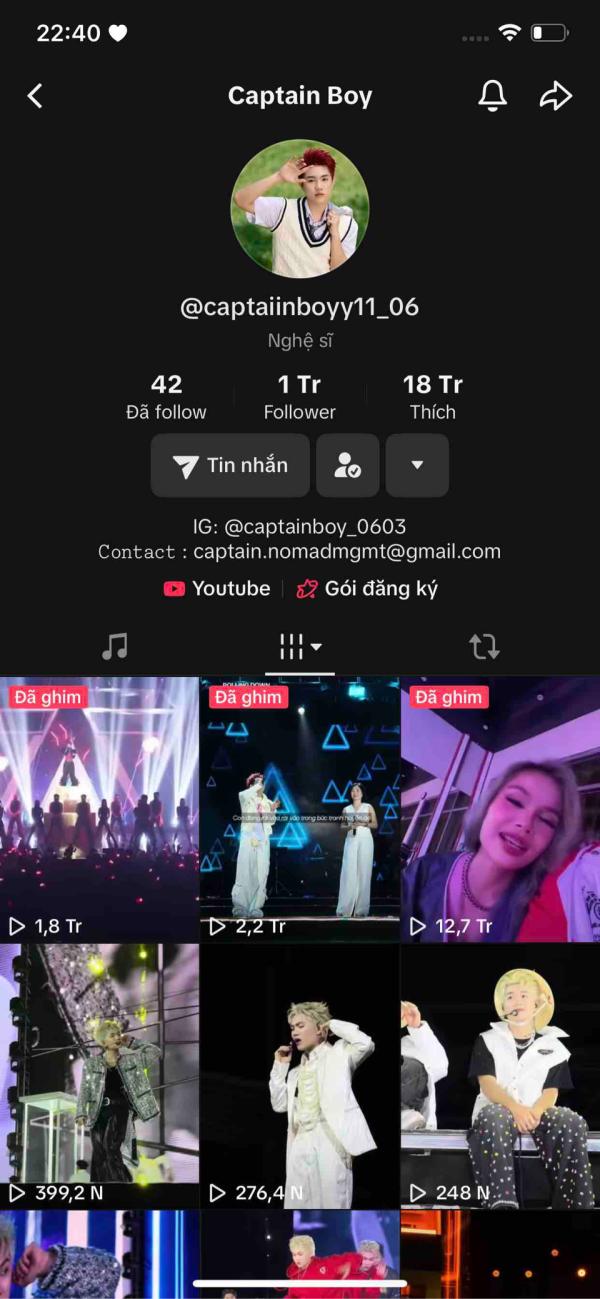Open the notification bell settings
600x1299 pixels.
click(492, 95)
